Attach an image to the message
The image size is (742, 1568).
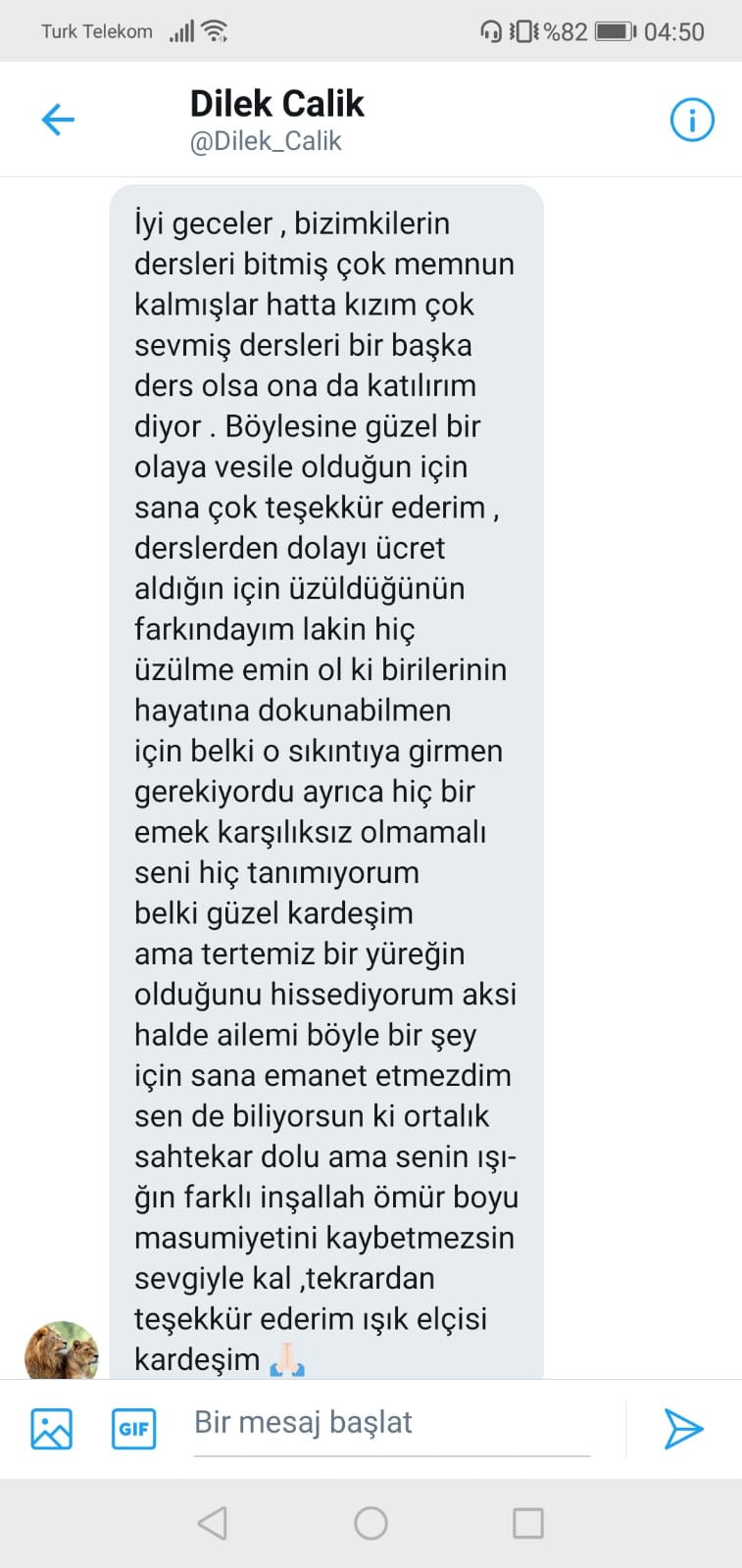[x=52, y=1428]
